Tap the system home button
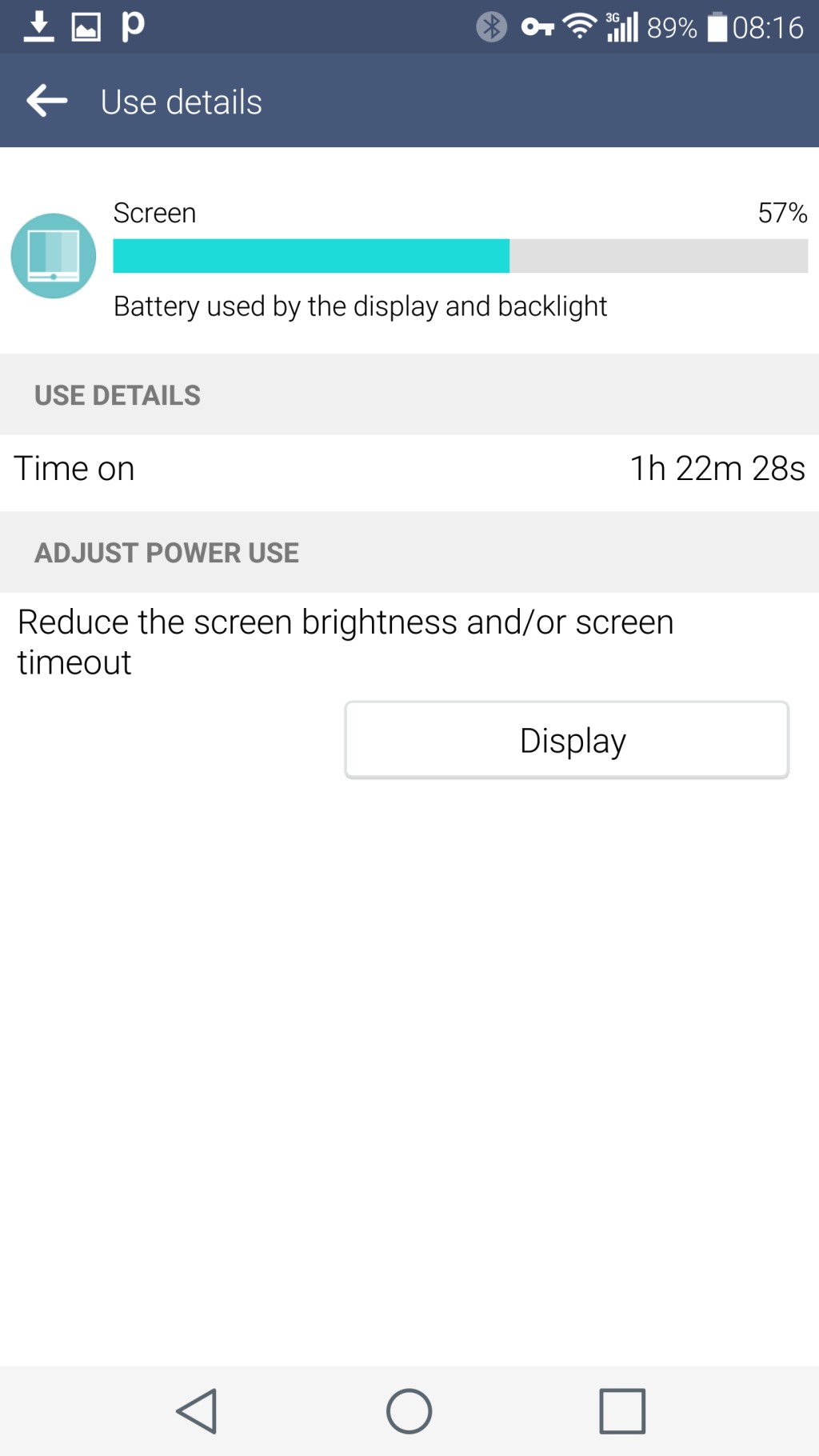This screenshot has width=819, height=1456. (409, 1410)
